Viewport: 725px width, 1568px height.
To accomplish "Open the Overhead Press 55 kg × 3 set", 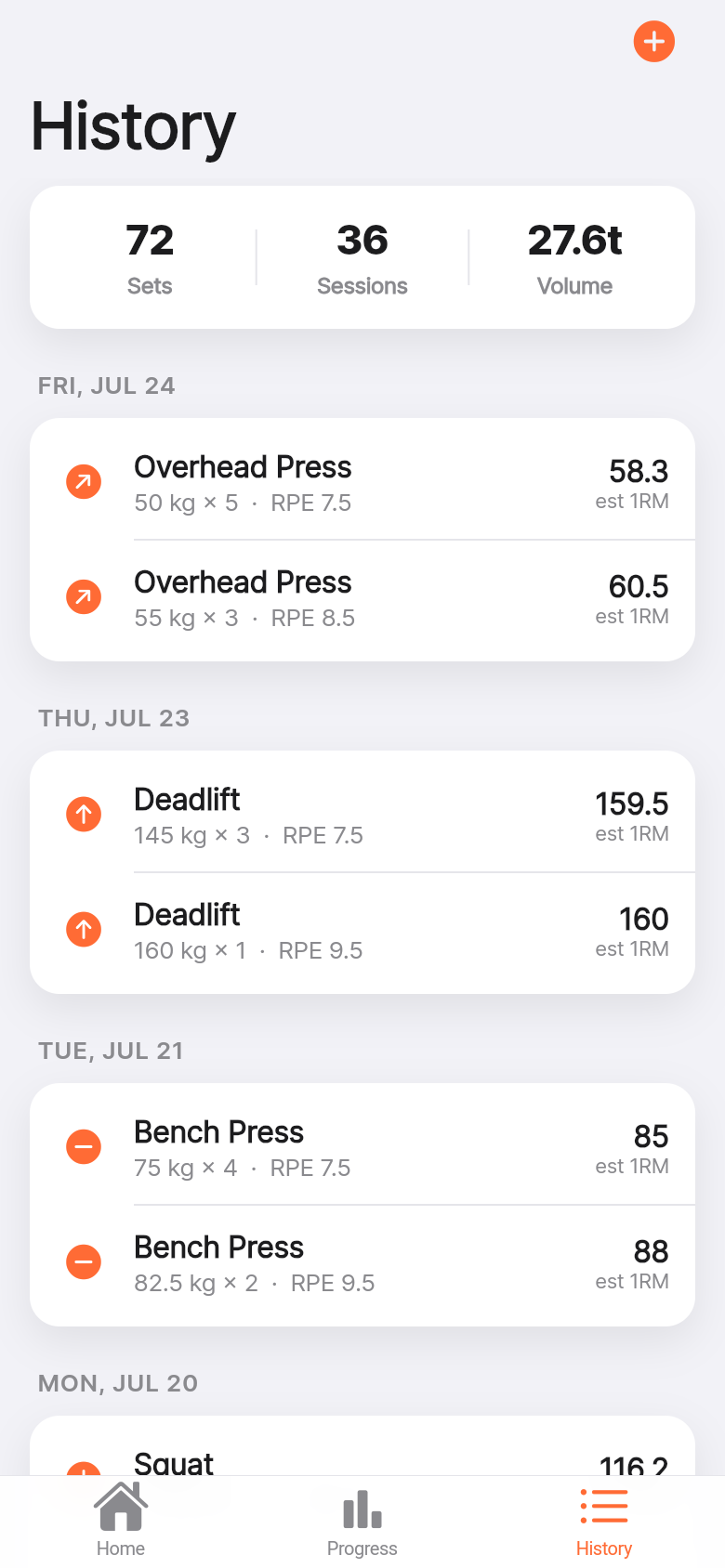I will (362, 599).
